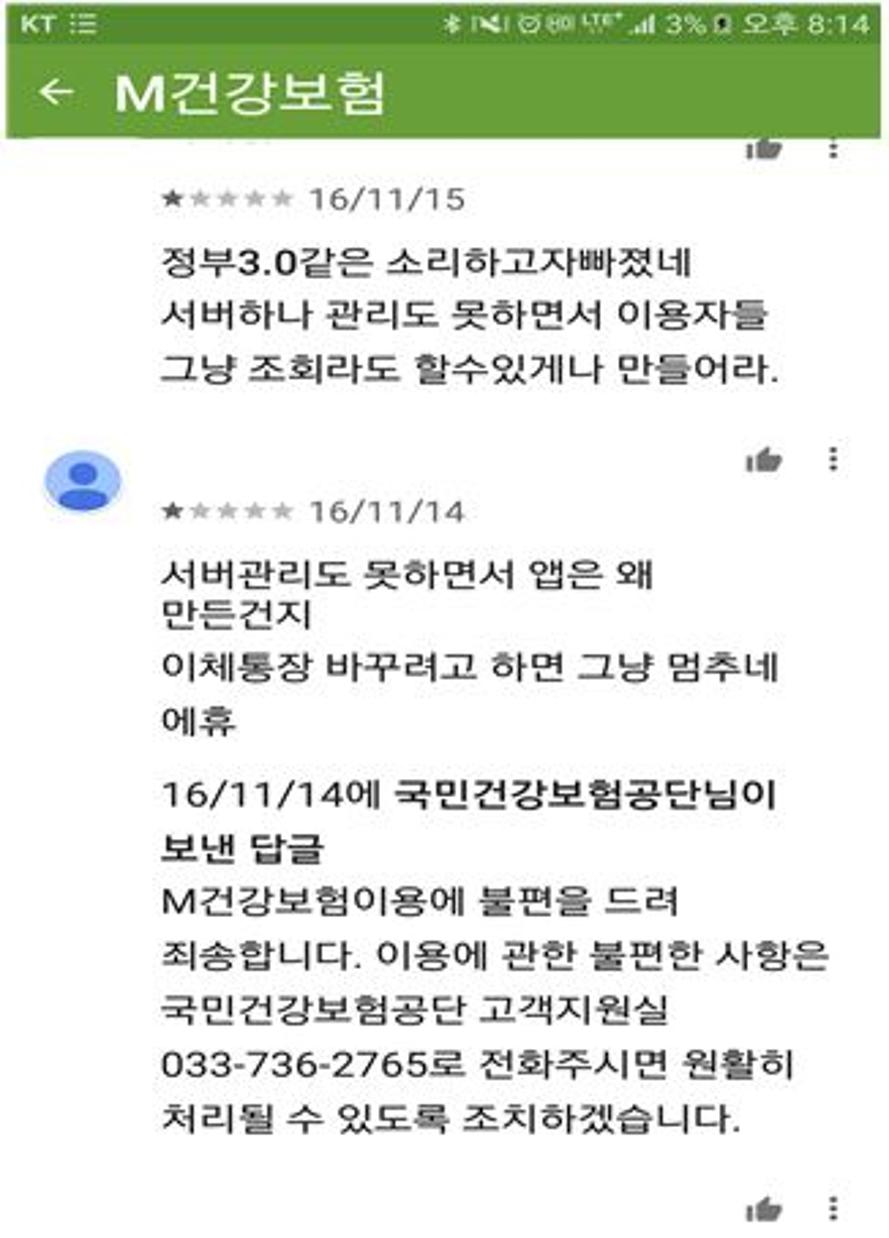Mark the 16/11/14 review as helpful
Screen dimensions: 889x1238
click(764, 460)
